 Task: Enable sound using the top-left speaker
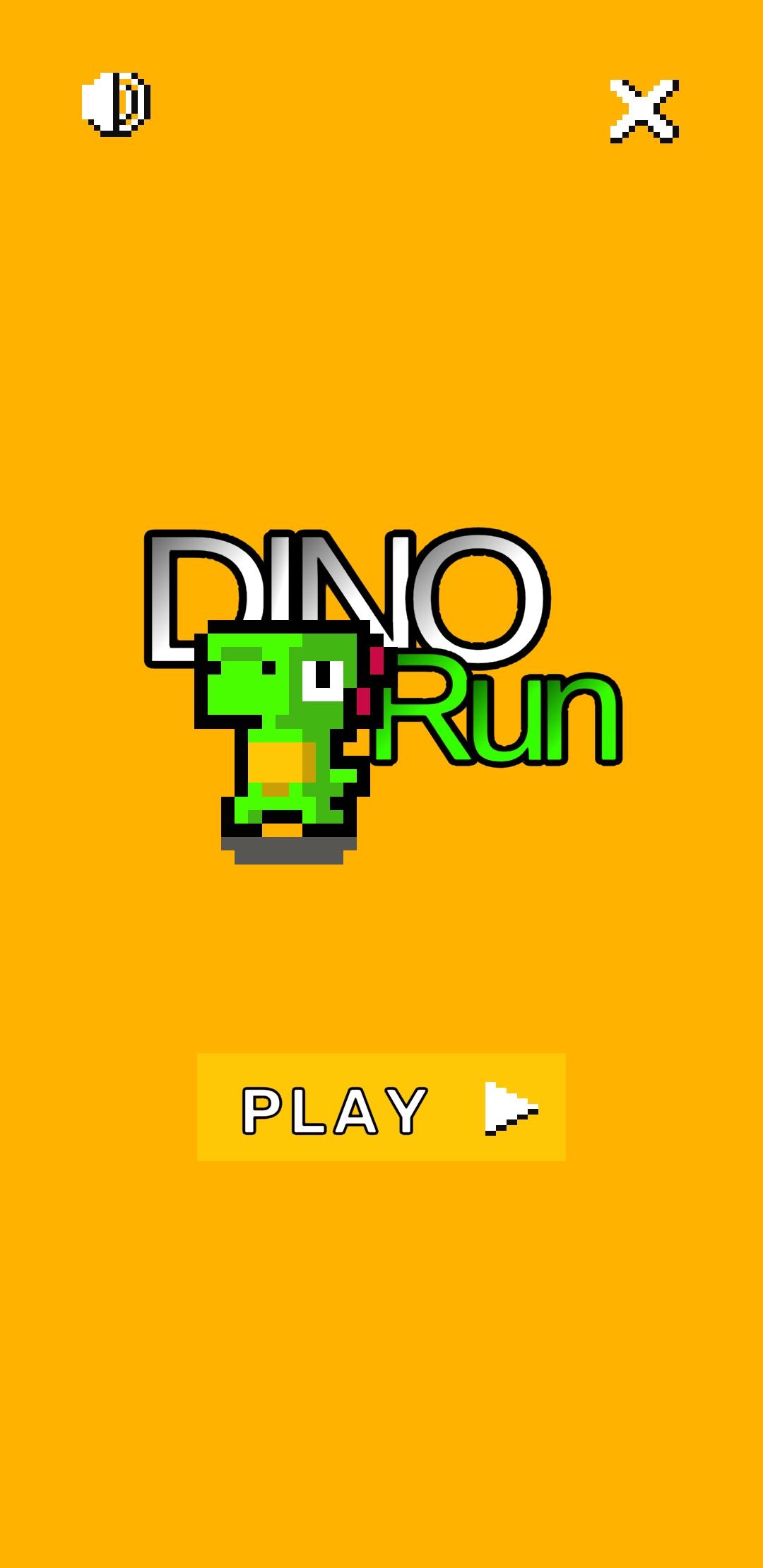pyautogui.click(x=115, y=104)
